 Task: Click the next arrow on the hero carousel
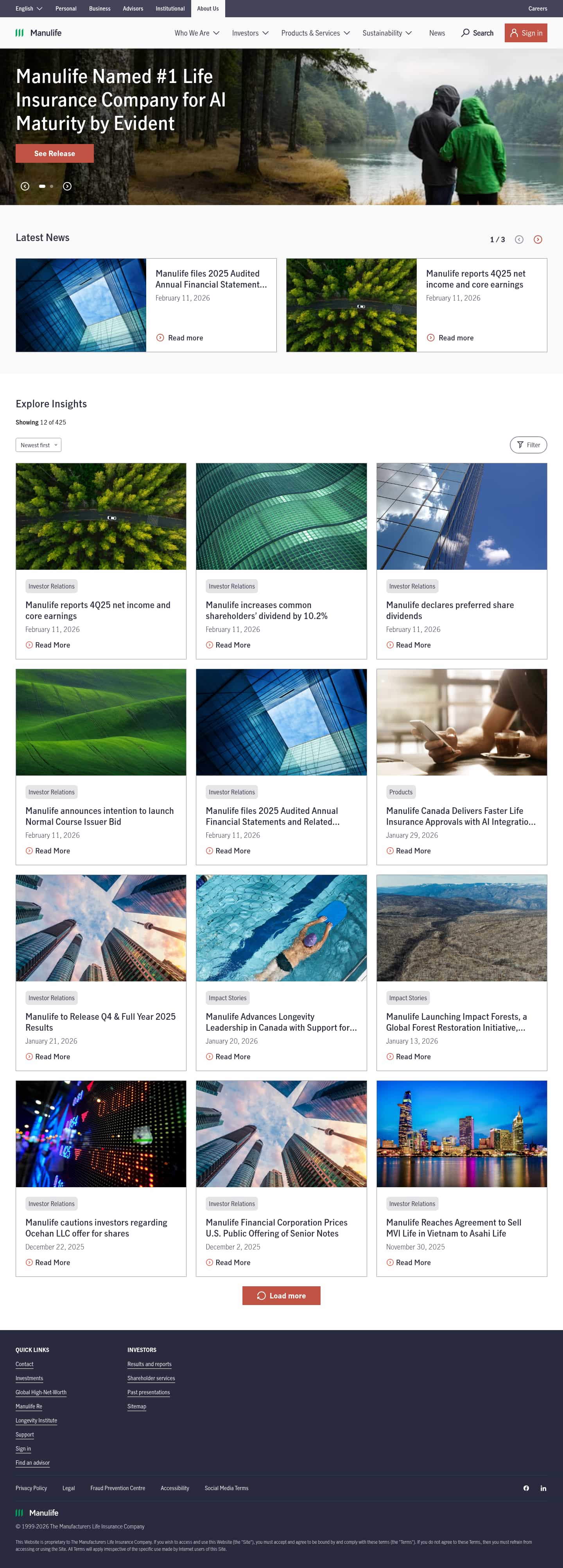tap(67, 187)
